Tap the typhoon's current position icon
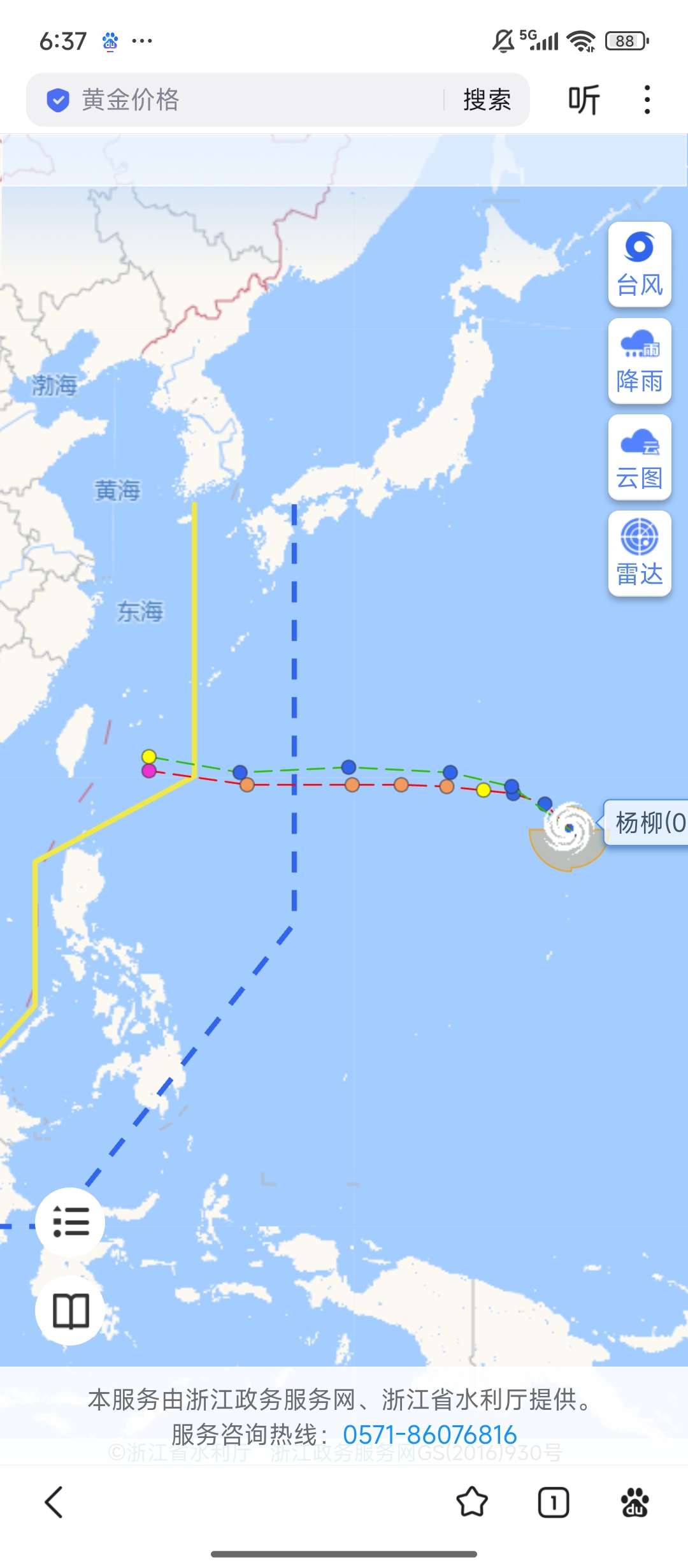This screenshot has height=1568, width=688. pyautogui.click(x=568, y=829)
